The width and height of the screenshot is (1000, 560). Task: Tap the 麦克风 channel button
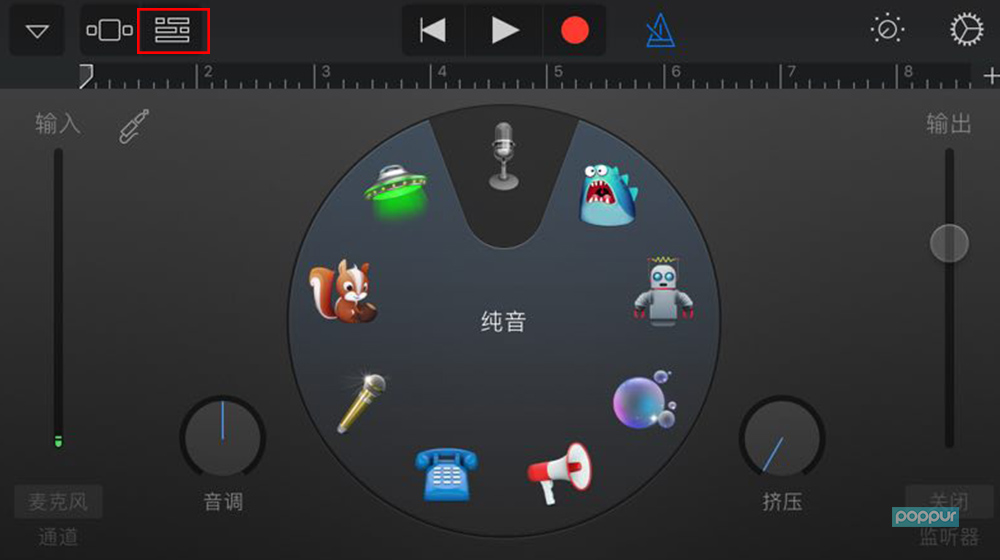click(58, 502)
